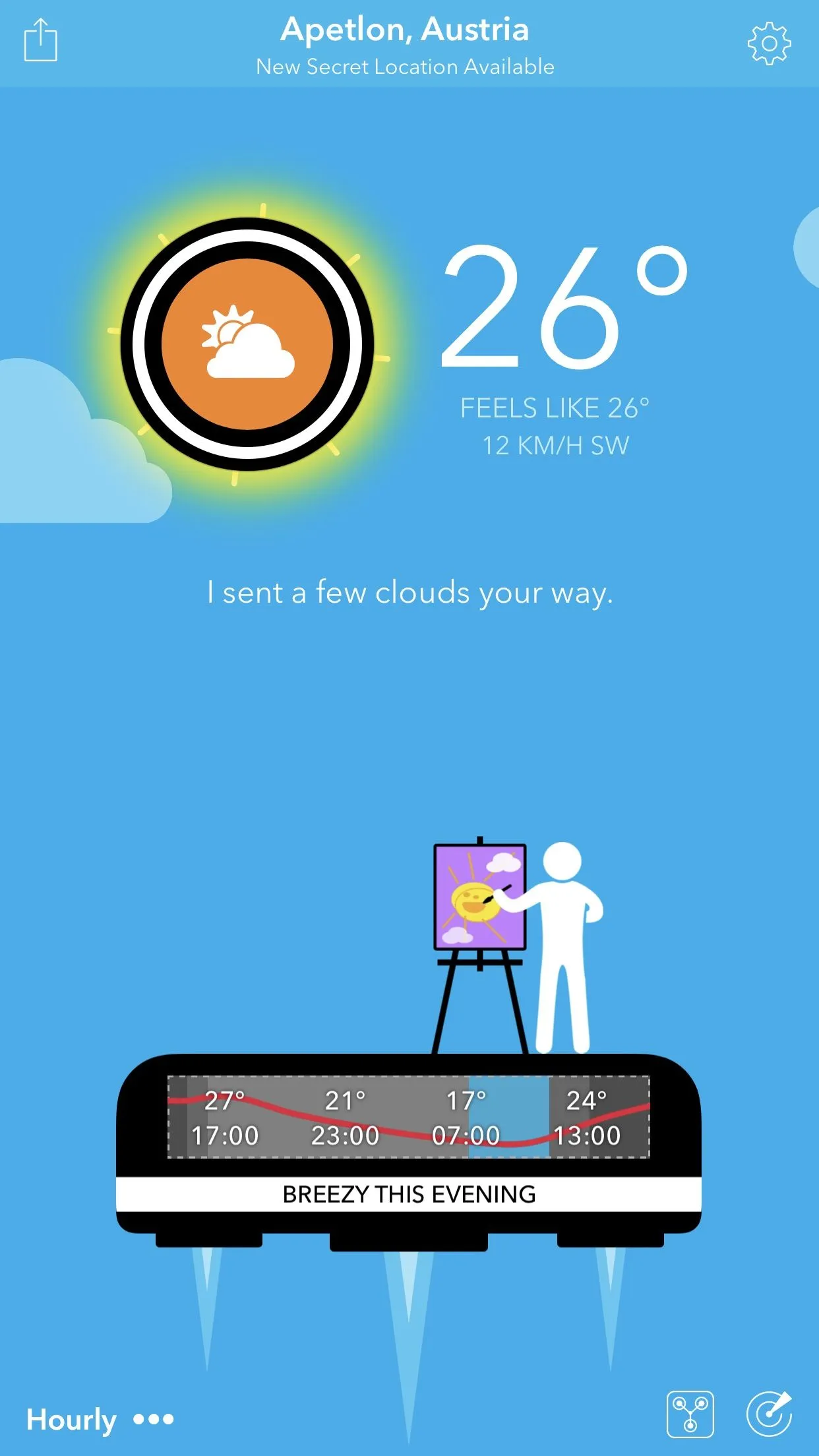
Task: Open the Apetlon, Austria location header
Action: [405, 30]
